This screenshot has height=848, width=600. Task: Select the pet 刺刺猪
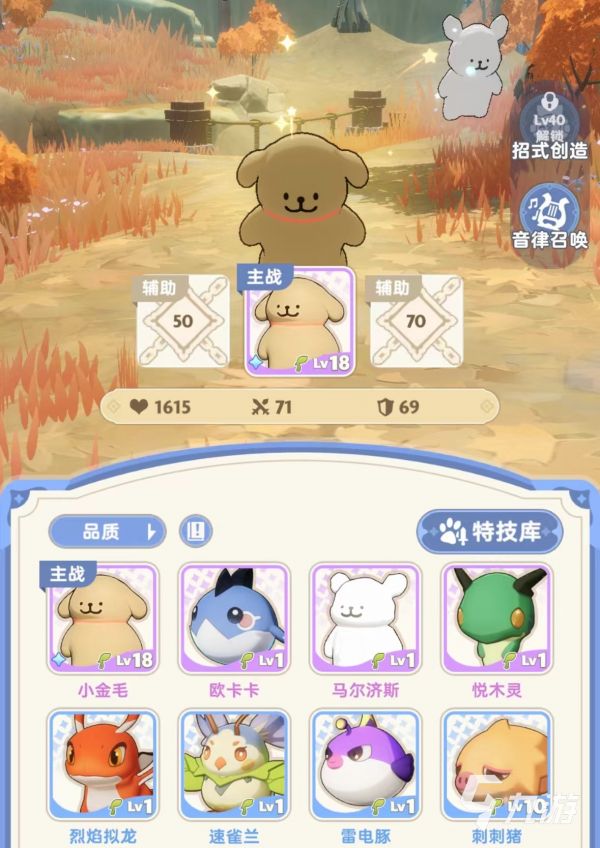496,765
